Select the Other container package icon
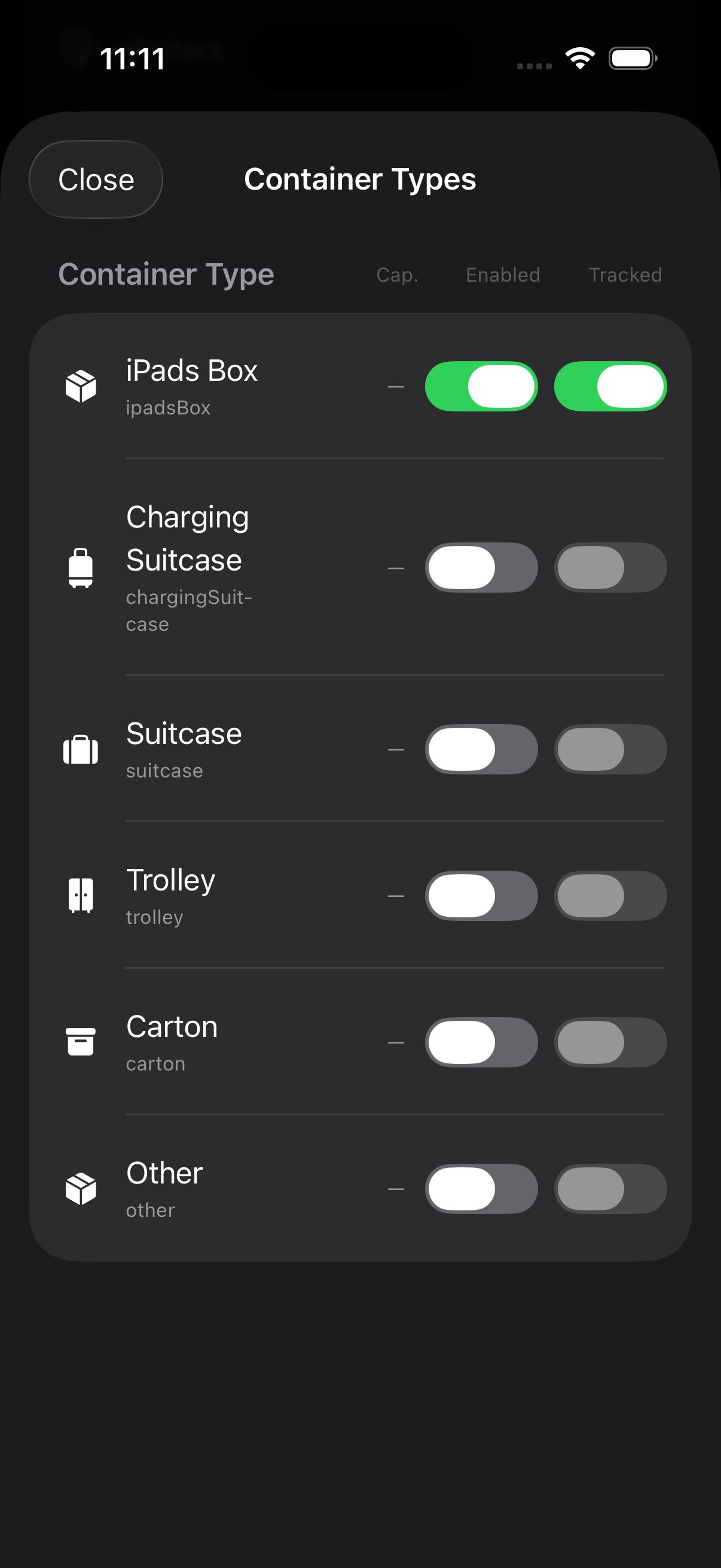Image resolution: width=721 pixels, height=1568 pixels. coord(80,1188)
